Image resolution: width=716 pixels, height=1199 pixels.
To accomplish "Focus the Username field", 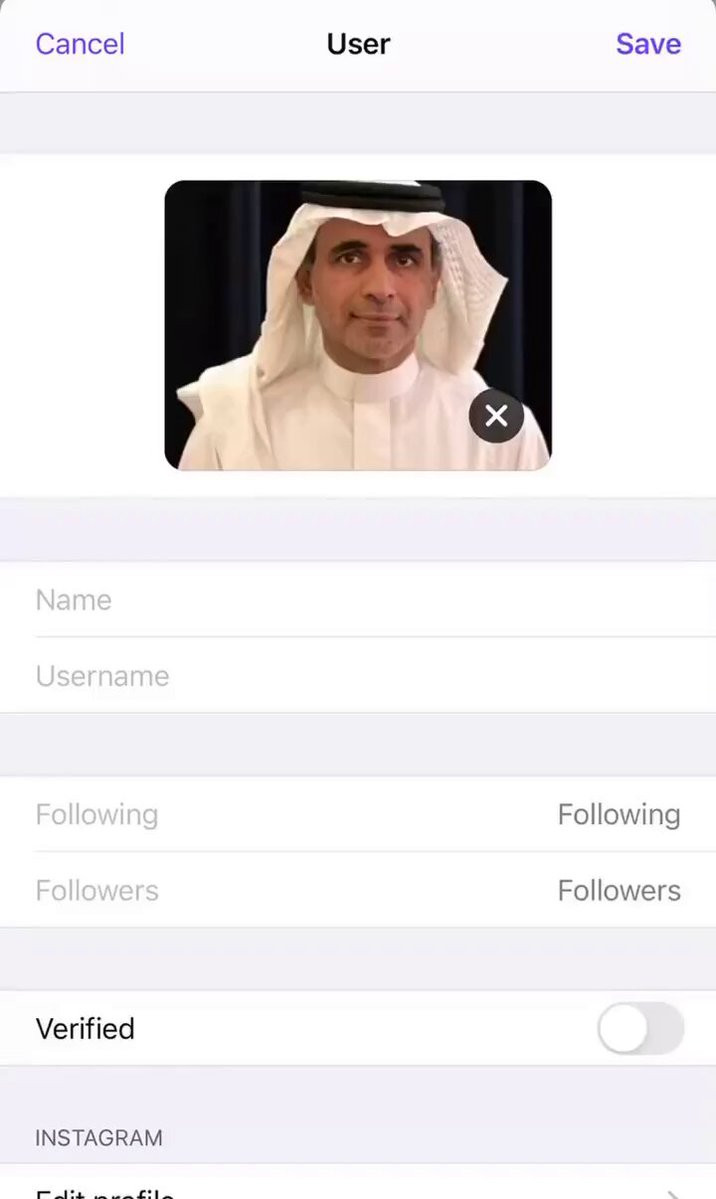I will click(358, 676).
